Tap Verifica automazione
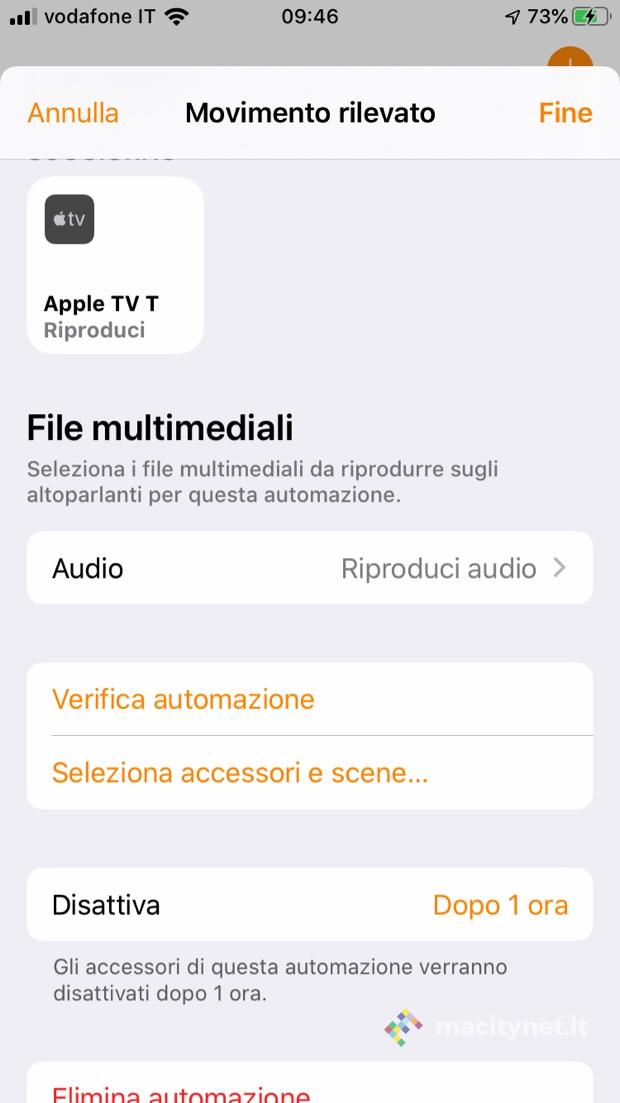Screen dimensions: 620x1103 pyautogui.click(x=183, y=699)
